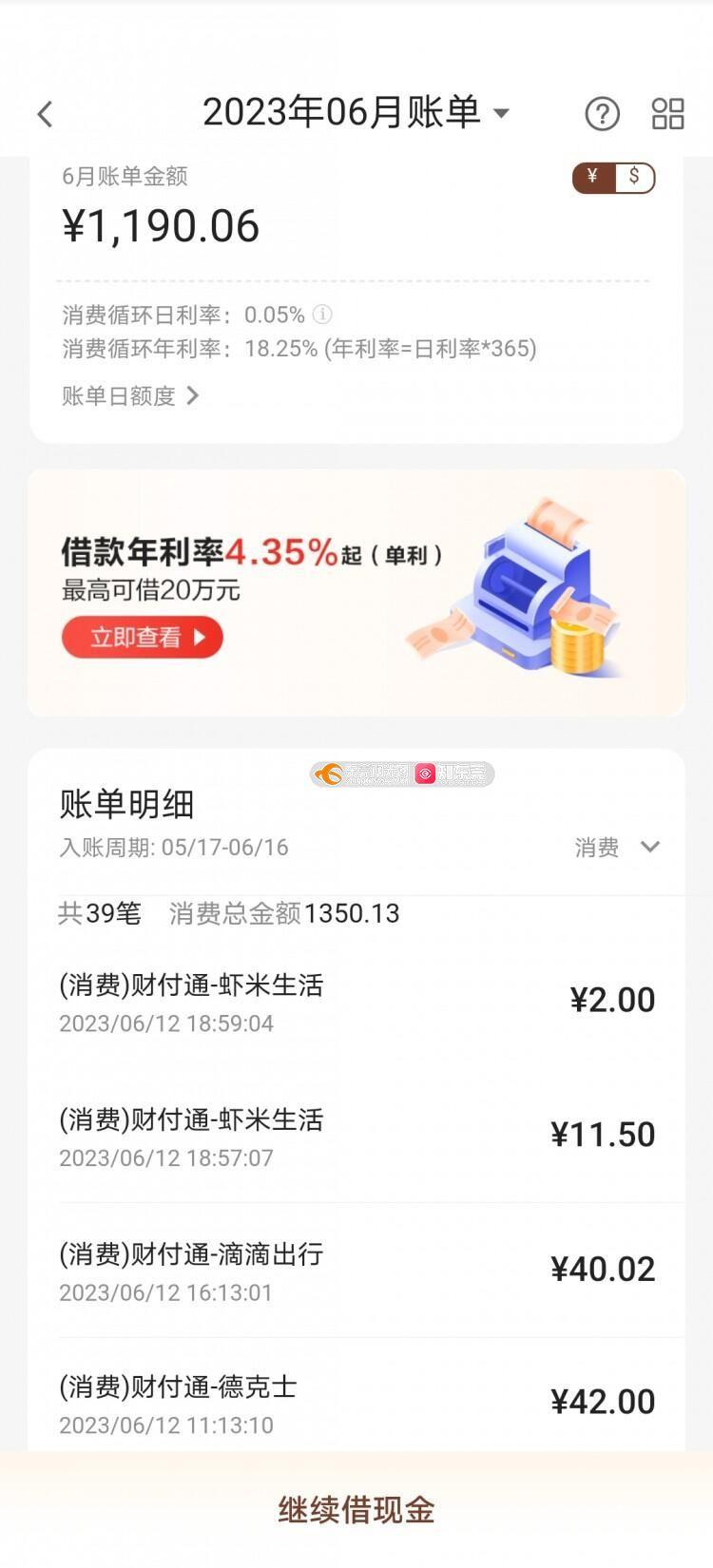
Task: Show the 消费循环日利率 info icon
Action: pos(323,315)
